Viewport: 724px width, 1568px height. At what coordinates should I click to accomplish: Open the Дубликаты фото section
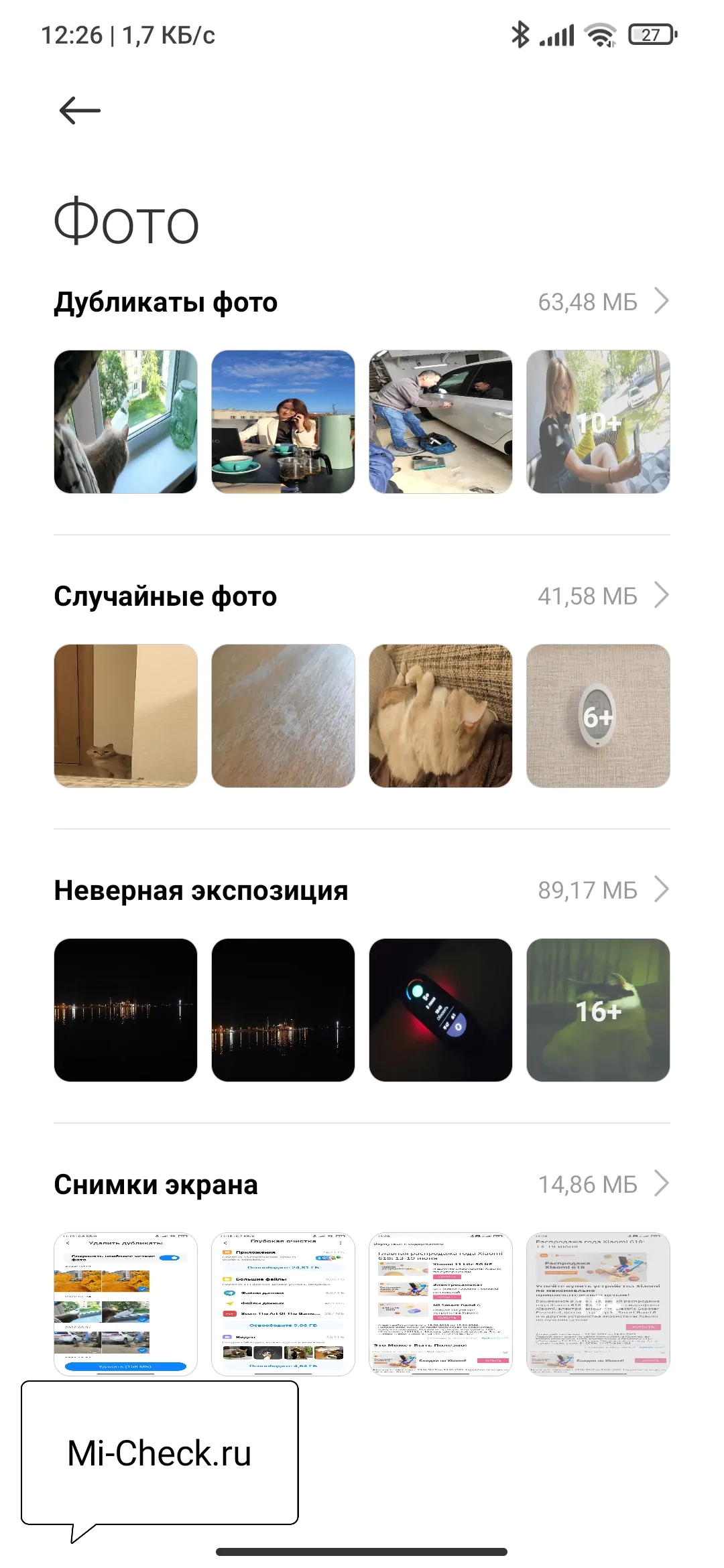[362, 302]
